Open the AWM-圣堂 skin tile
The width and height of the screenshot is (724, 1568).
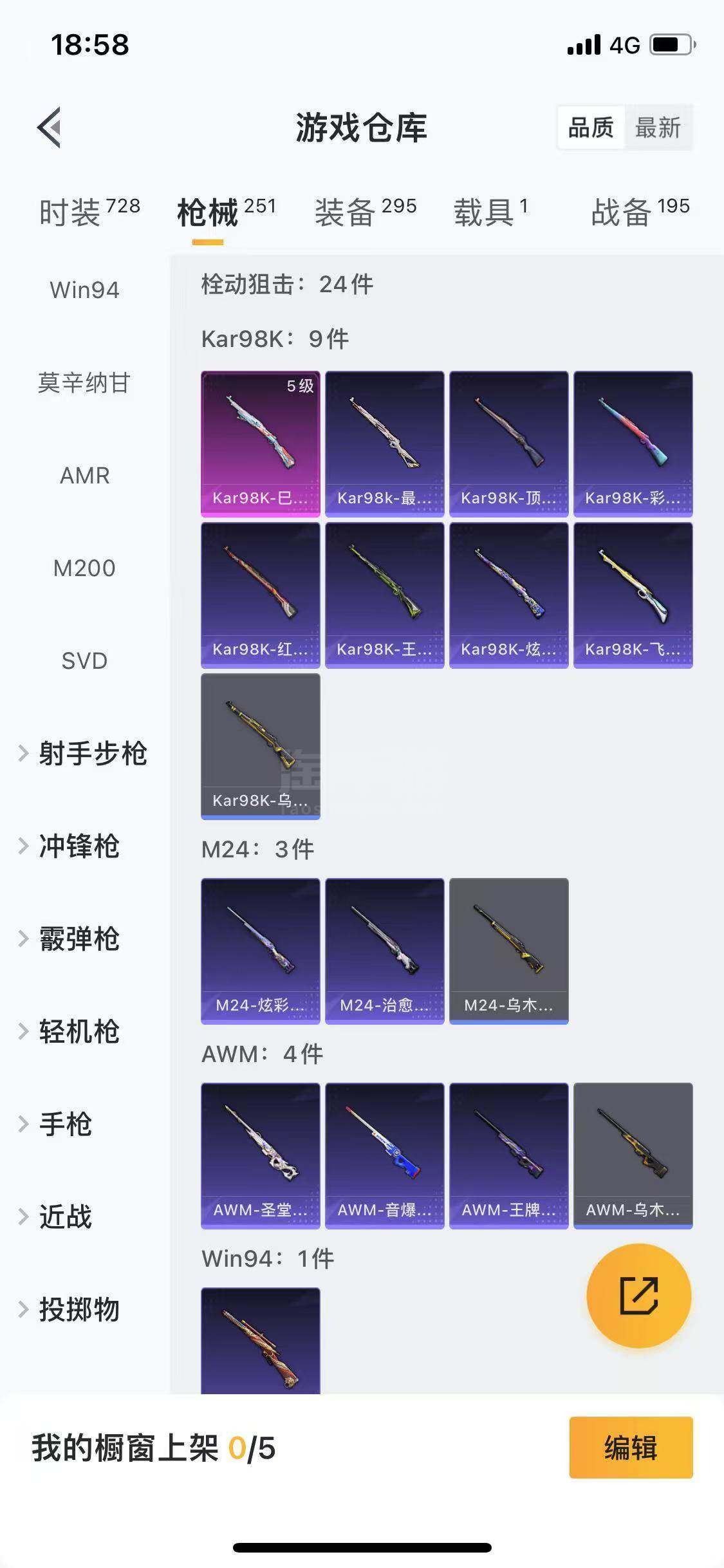point(260,1155)
